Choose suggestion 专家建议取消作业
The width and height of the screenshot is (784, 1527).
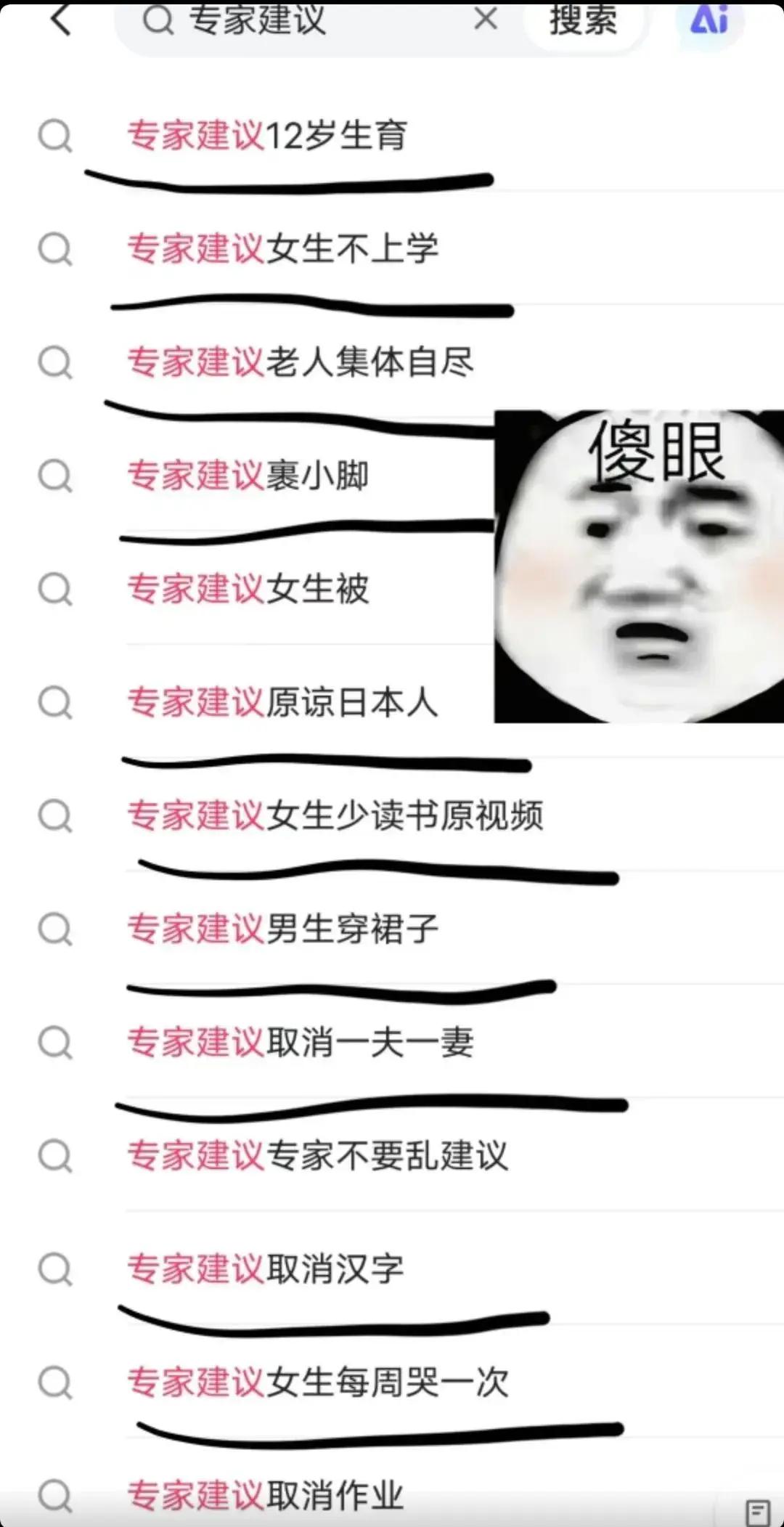coord(266,1495)
